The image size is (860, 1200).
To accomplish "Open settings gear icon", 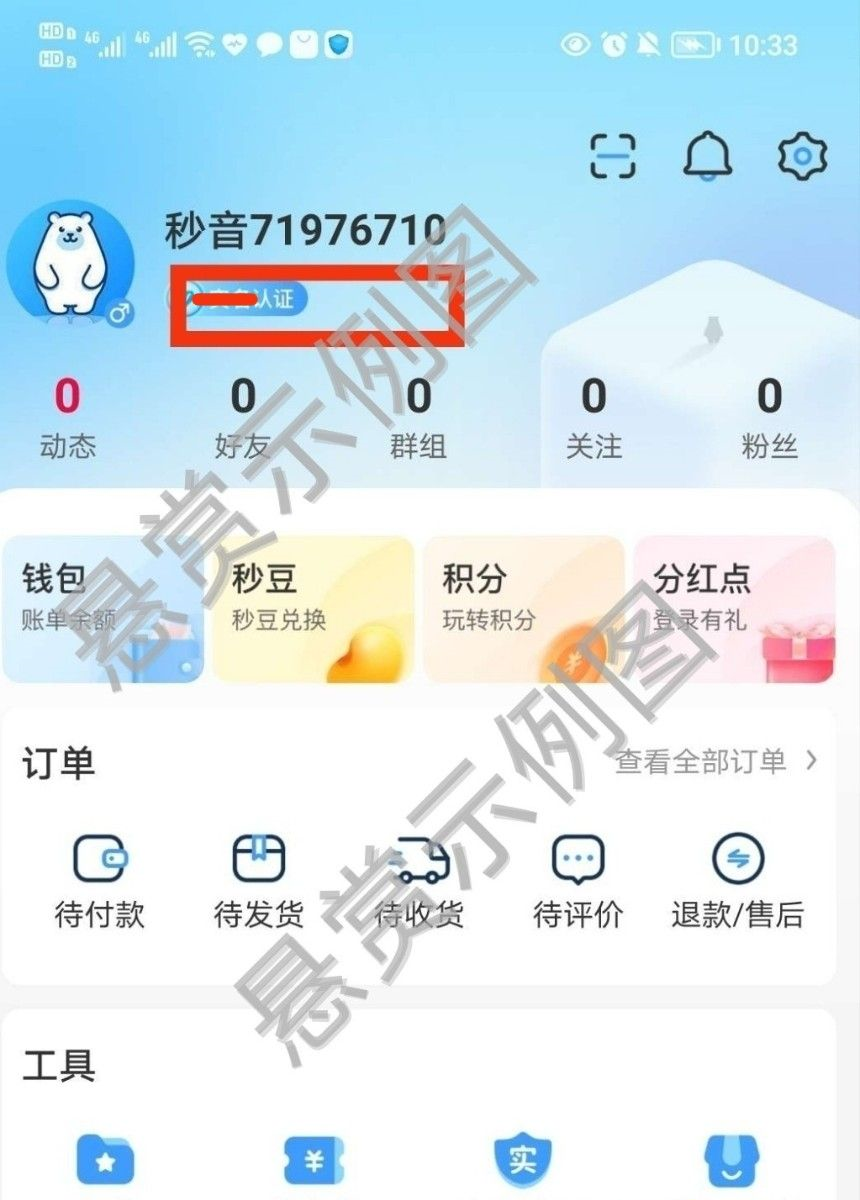I will tap(802, 155).
